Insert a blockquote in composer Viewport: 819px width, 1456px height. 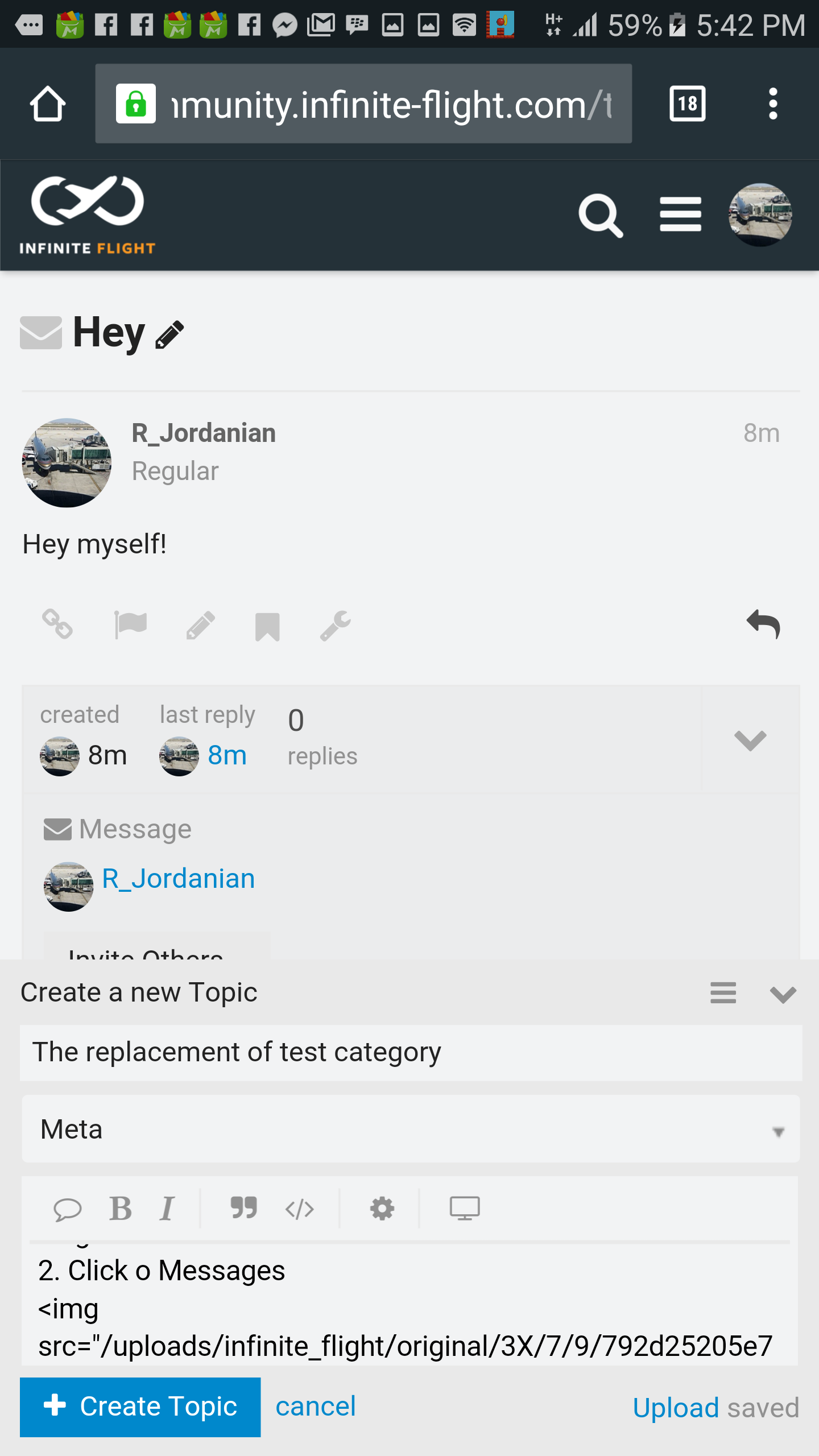click(x=244, y=1209)
